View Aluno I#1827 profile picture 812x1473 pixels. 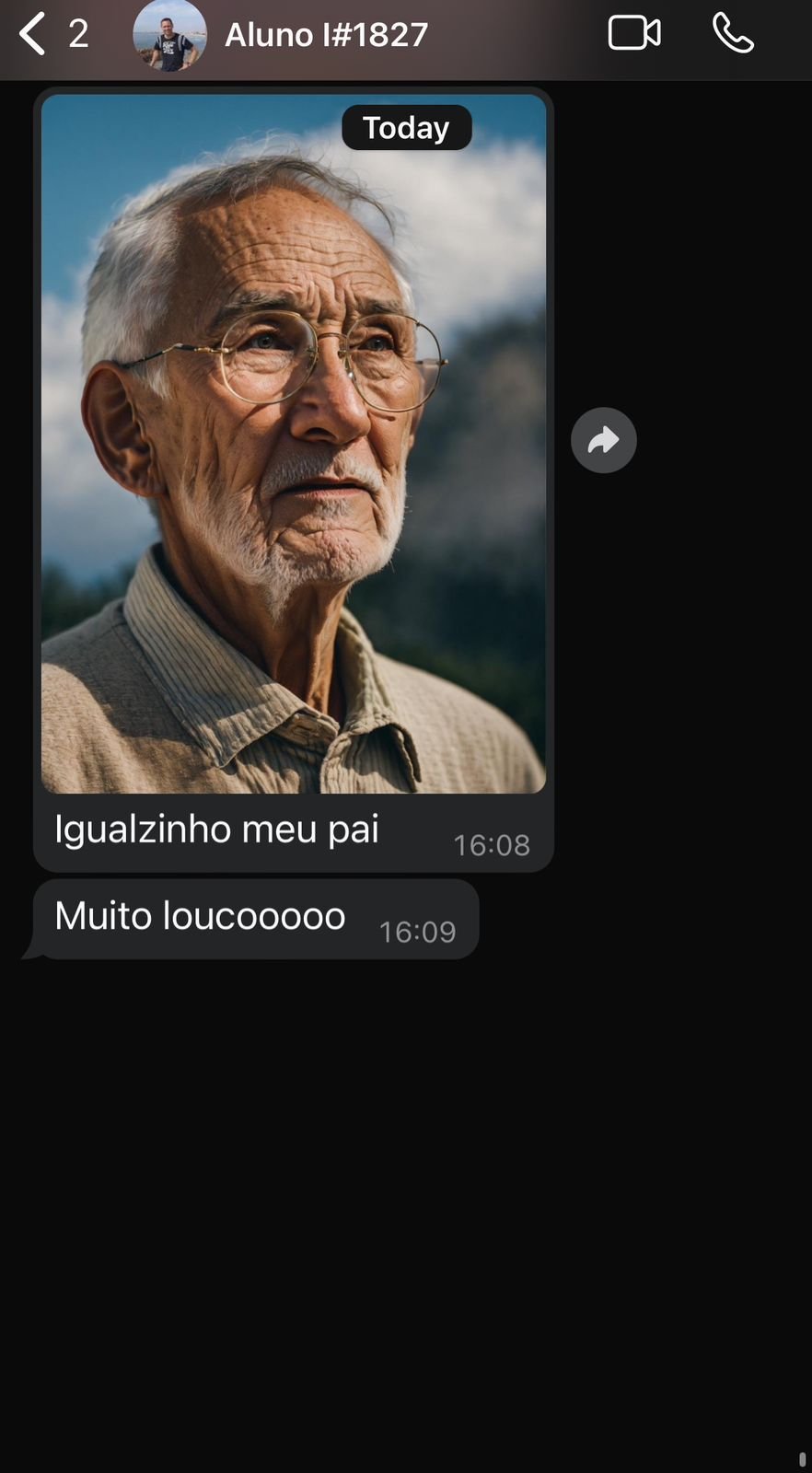pos(170,35)
